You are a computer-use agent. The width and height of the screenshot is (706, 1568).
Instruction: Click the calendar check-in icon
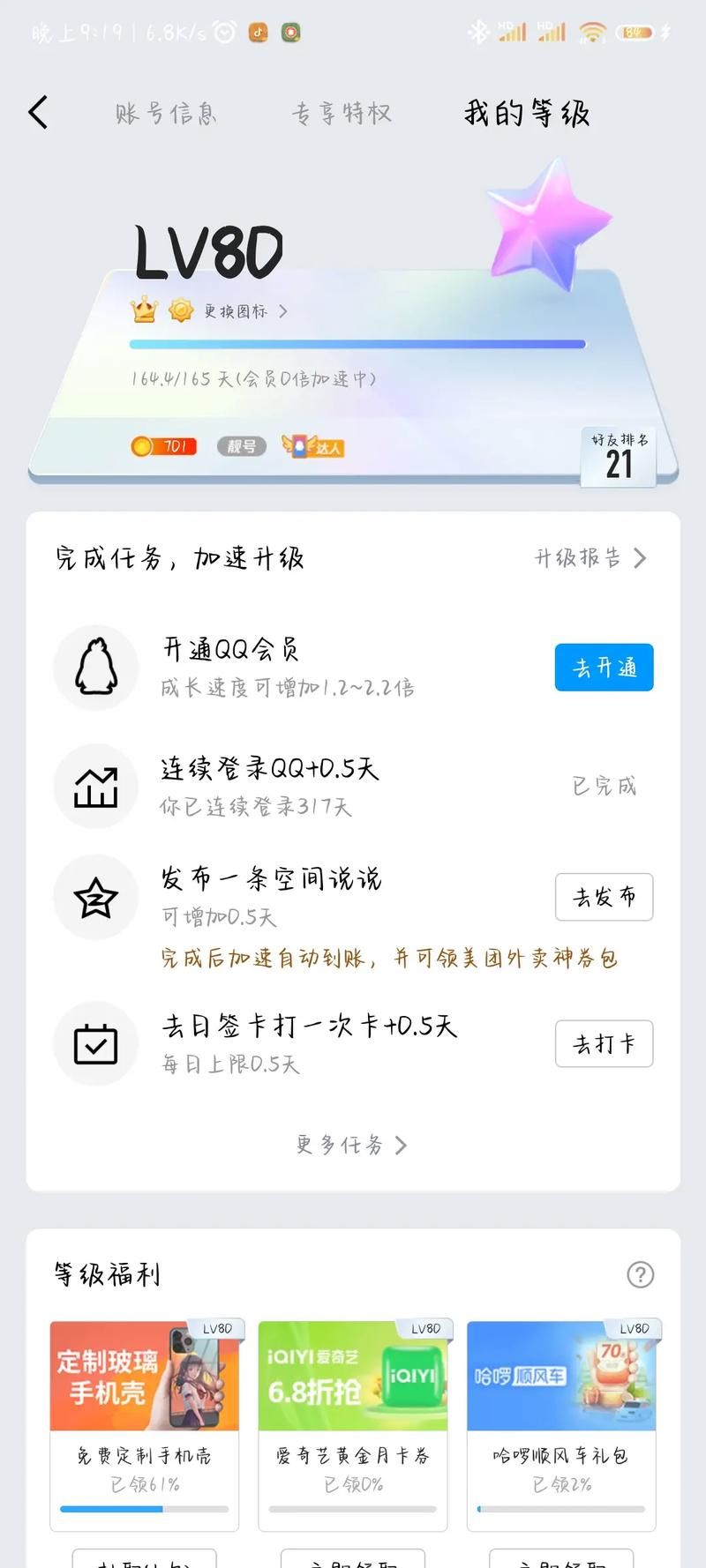coord(95,1043)
